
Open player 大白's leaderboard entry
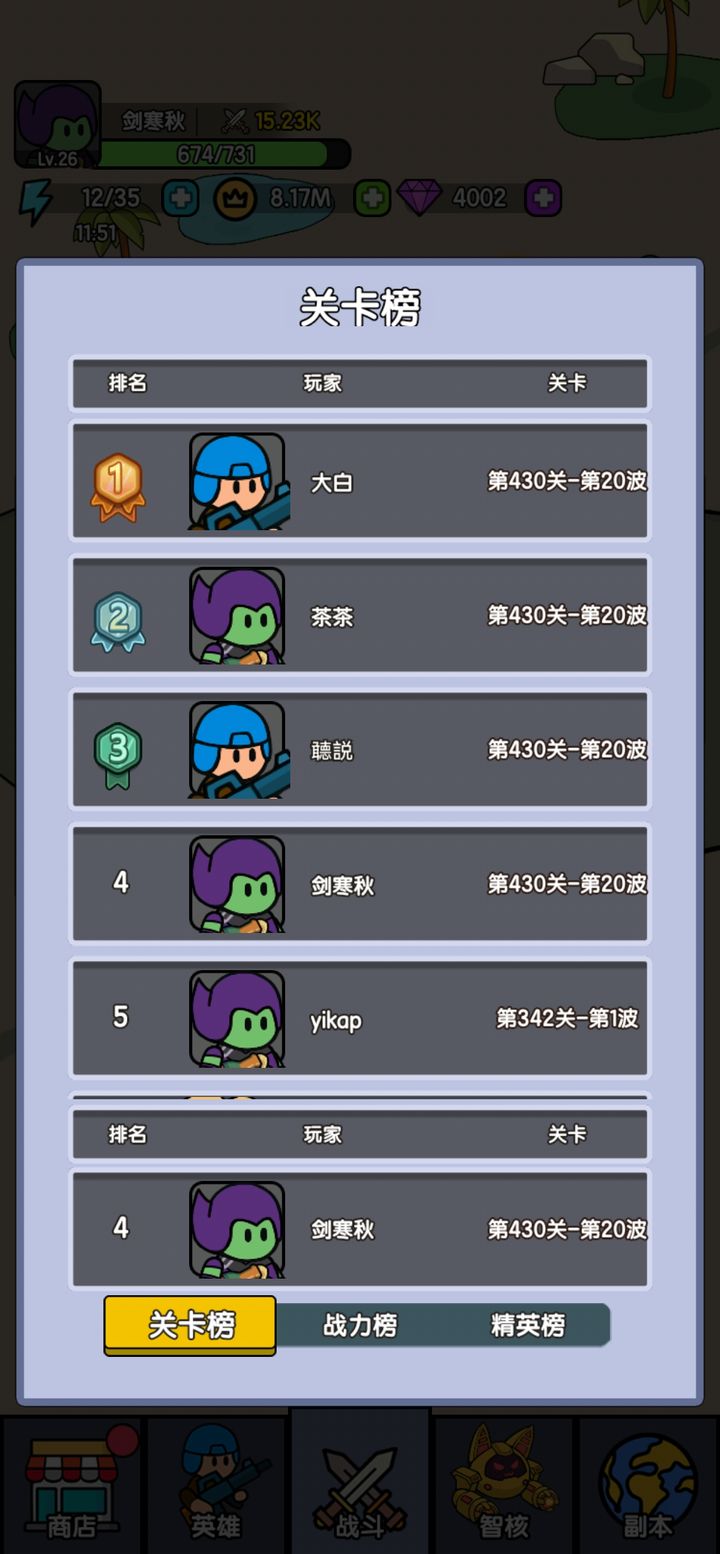(359, 482)
